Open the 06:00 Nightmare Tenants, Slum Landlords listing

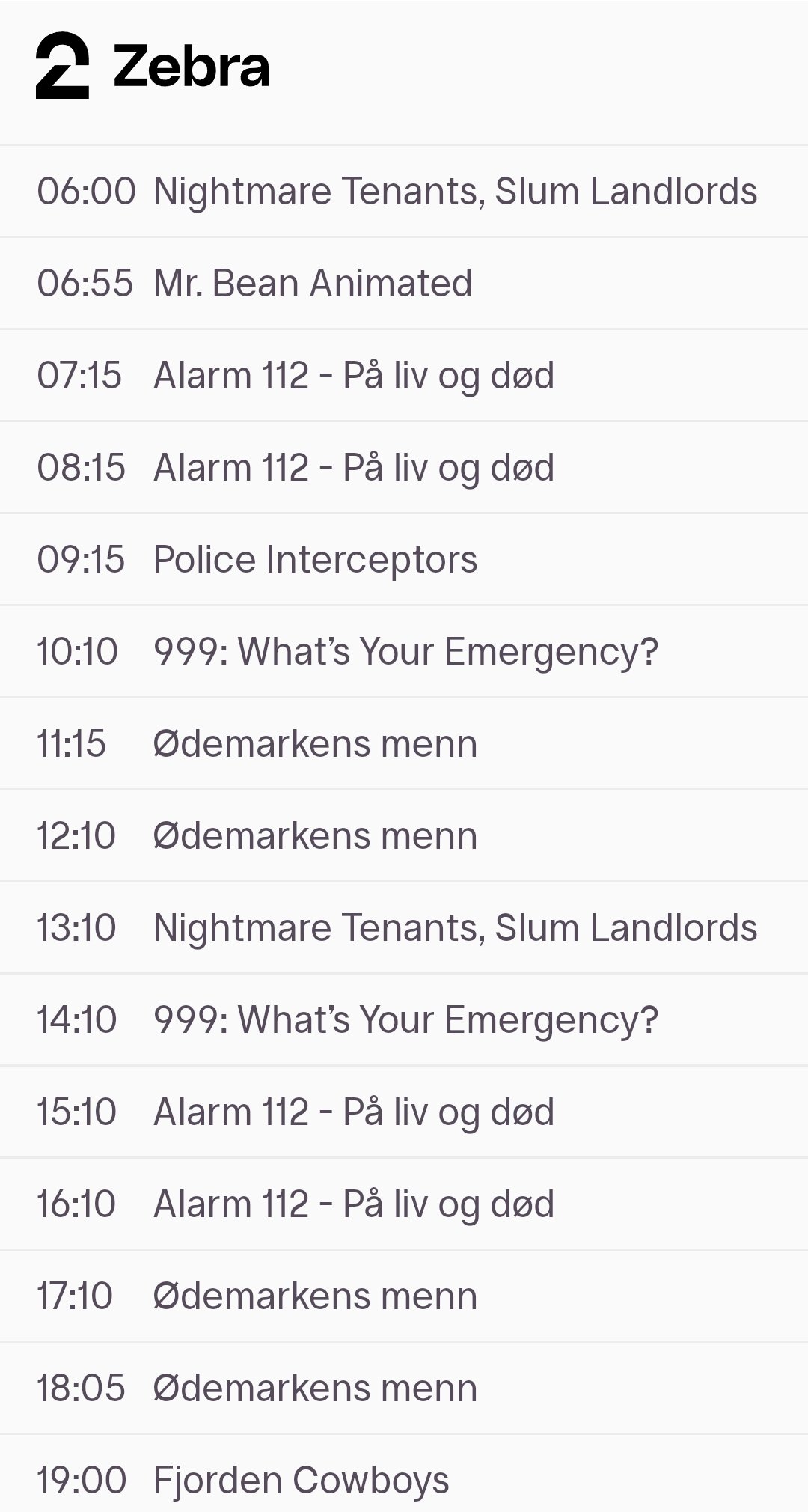(404, 192)
